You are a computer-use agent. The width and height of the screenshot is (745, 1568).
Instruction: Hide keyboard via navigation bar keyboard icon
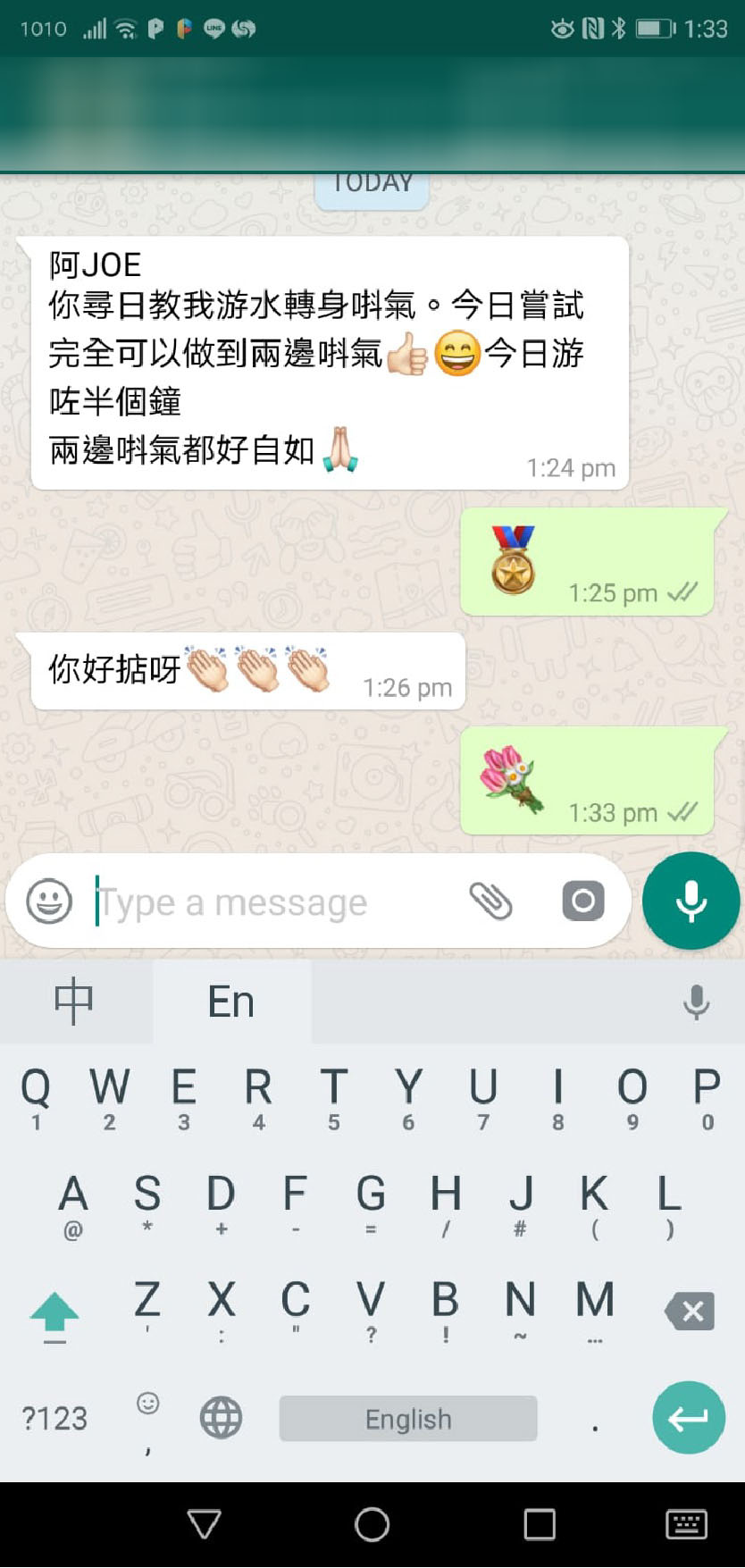coord(686,1524)
